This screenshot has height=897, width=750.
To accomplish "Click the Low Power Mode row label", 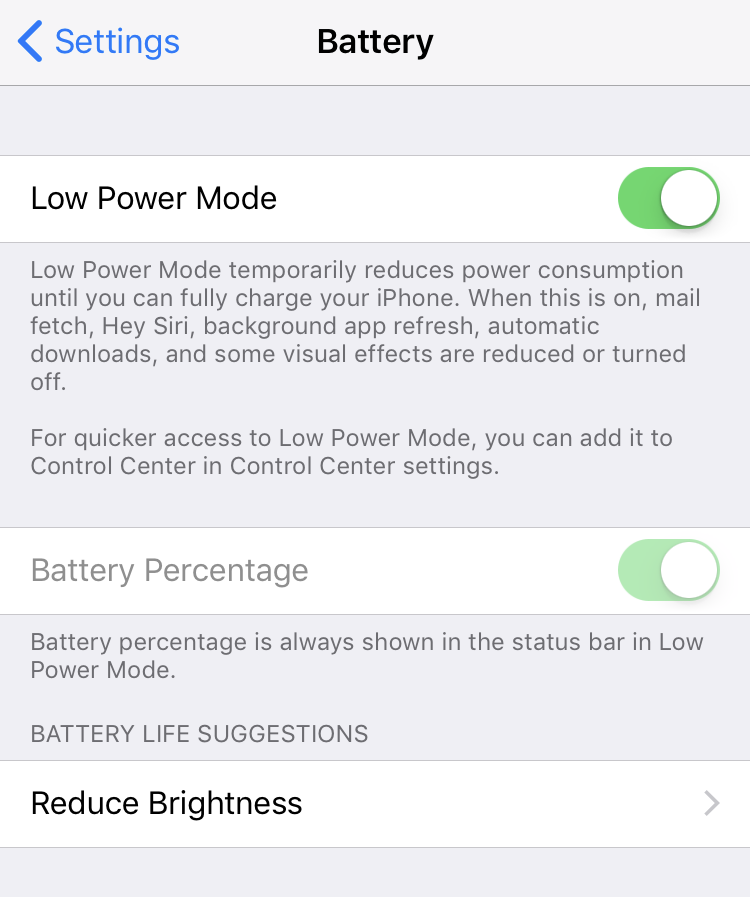I will tap(153, 198).
